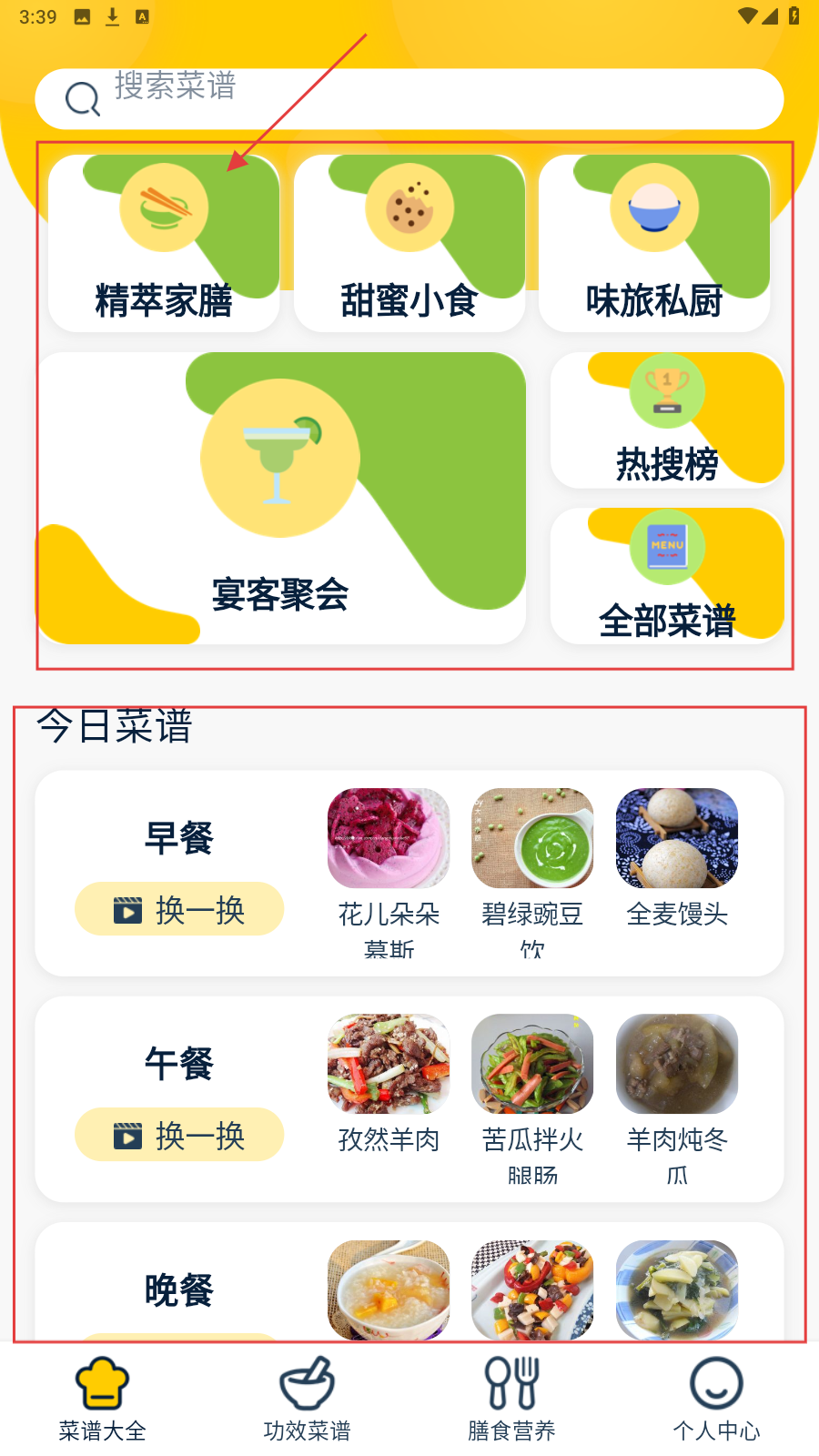819x1456 pixels.
Task: Tap 换一换 to refresh lunch recipes
Action: point(179,1135)
